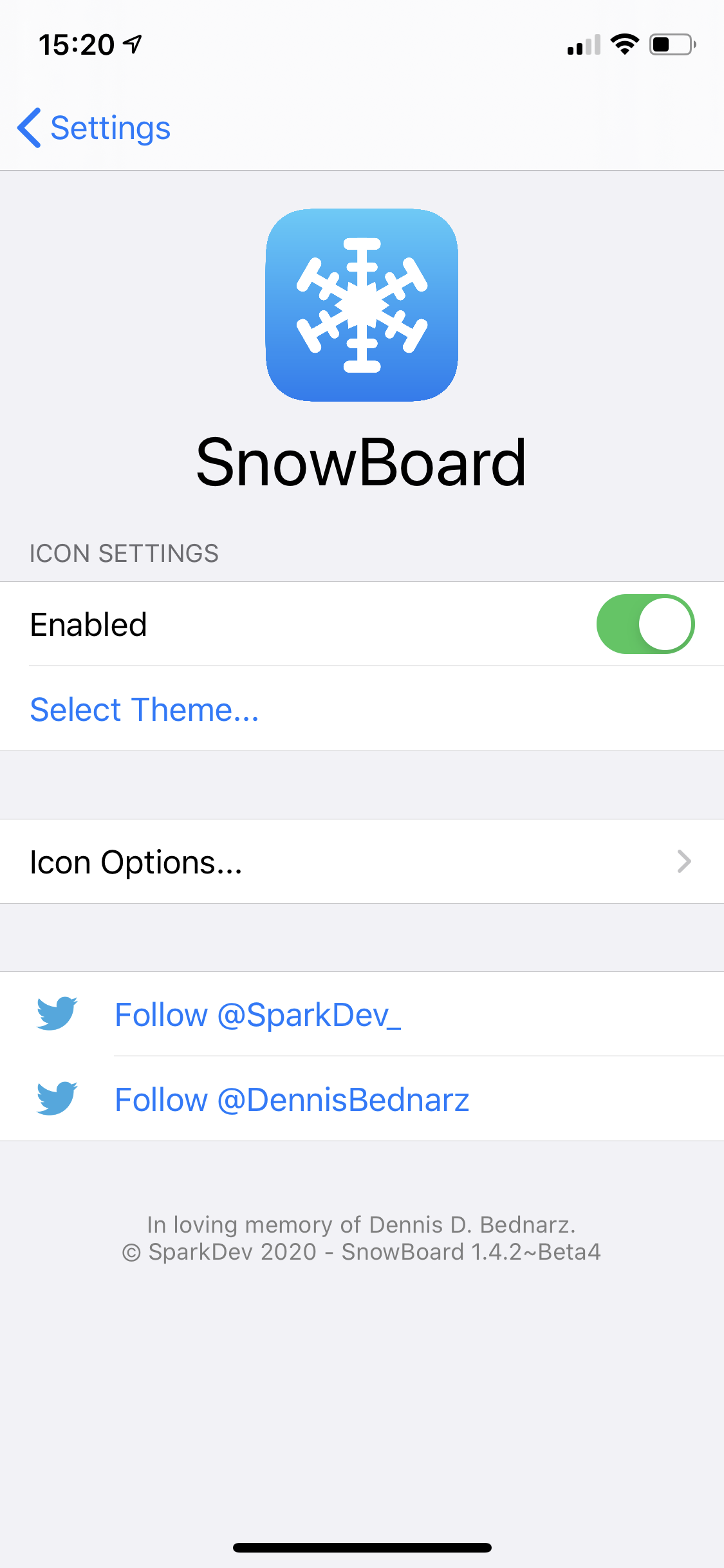This screenshot has height=1568, width=724.
Task: Follow @DennisBednarz on Twitter
Action: tap(292, 1099)
